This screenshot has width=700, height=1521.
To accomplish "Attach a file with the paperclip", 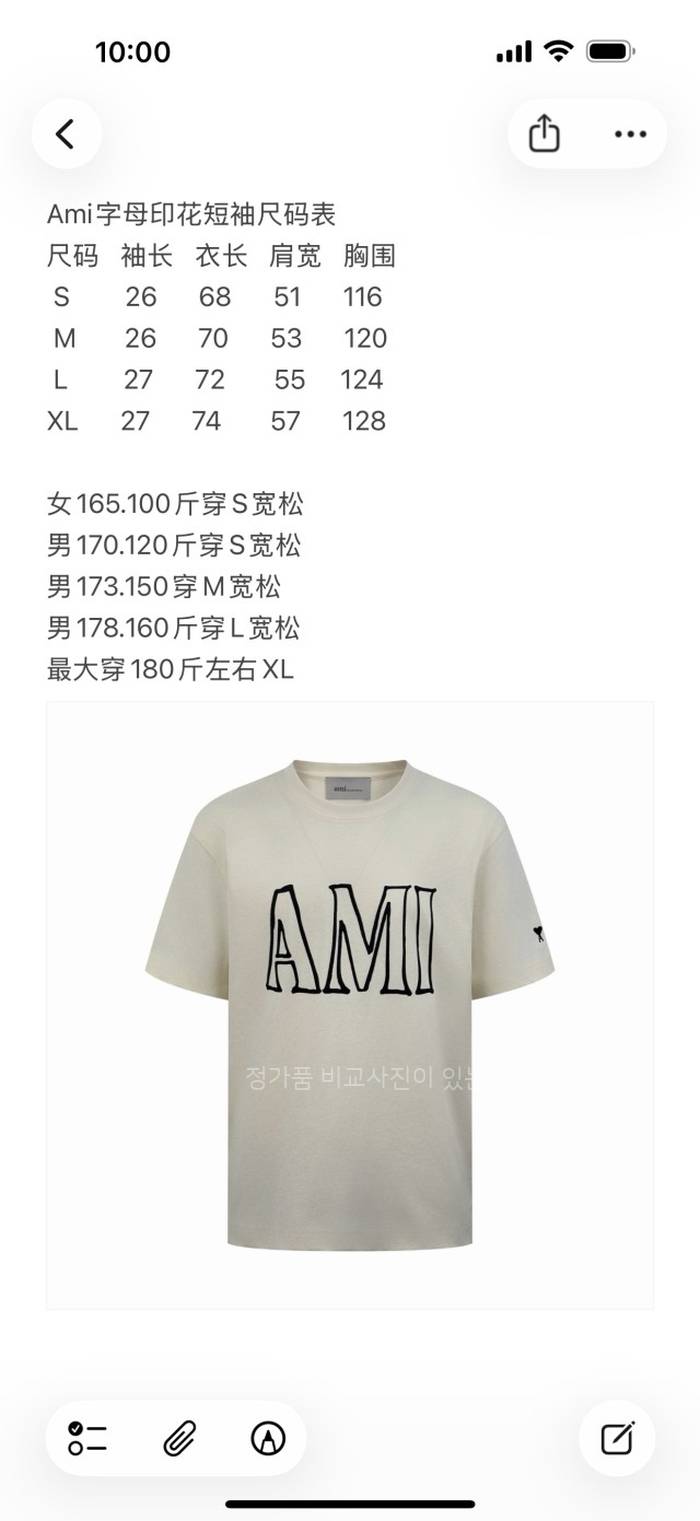I will coord(178,1438).
